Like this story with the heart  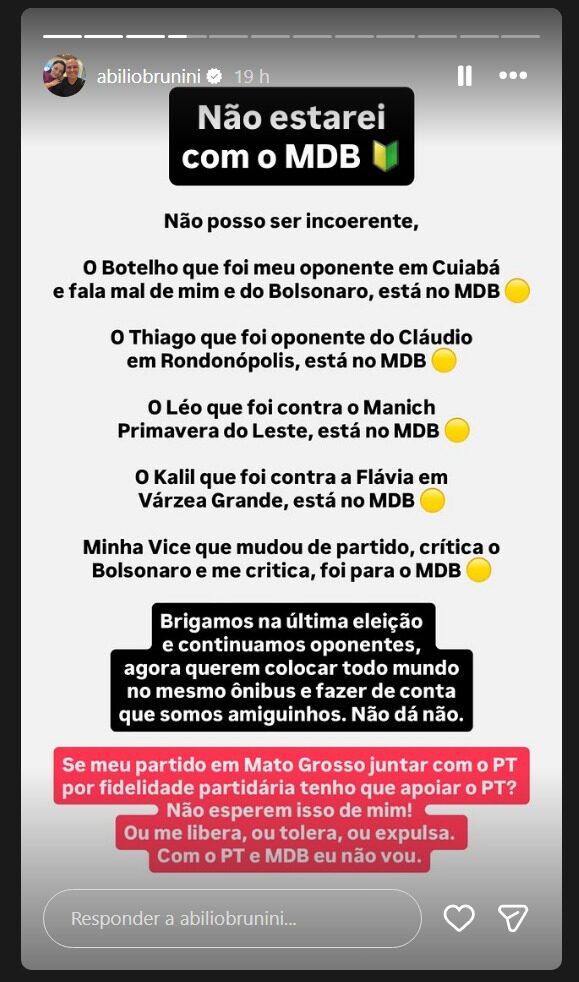(x=459, y=918)
